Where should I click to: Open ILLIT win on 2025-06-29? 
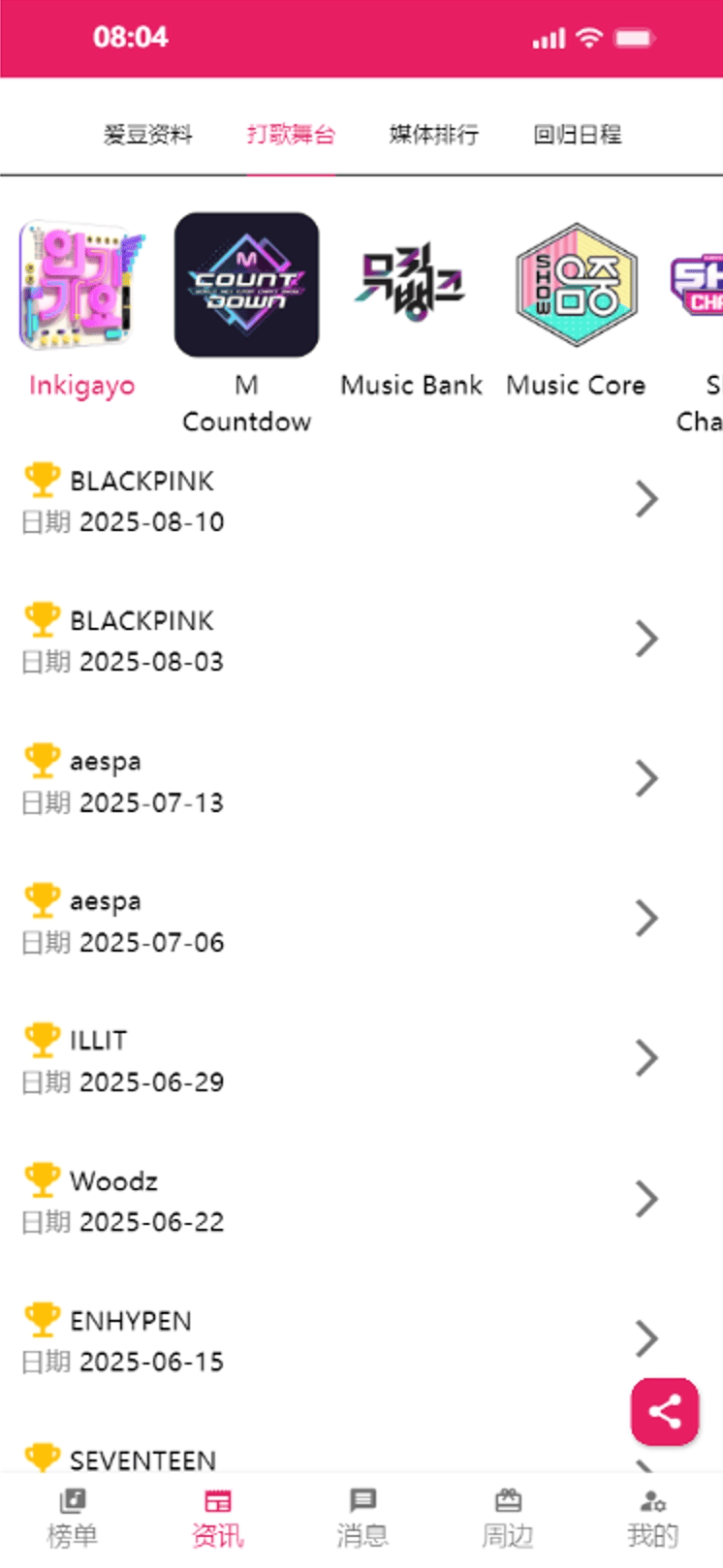[x=339, y=1059]
